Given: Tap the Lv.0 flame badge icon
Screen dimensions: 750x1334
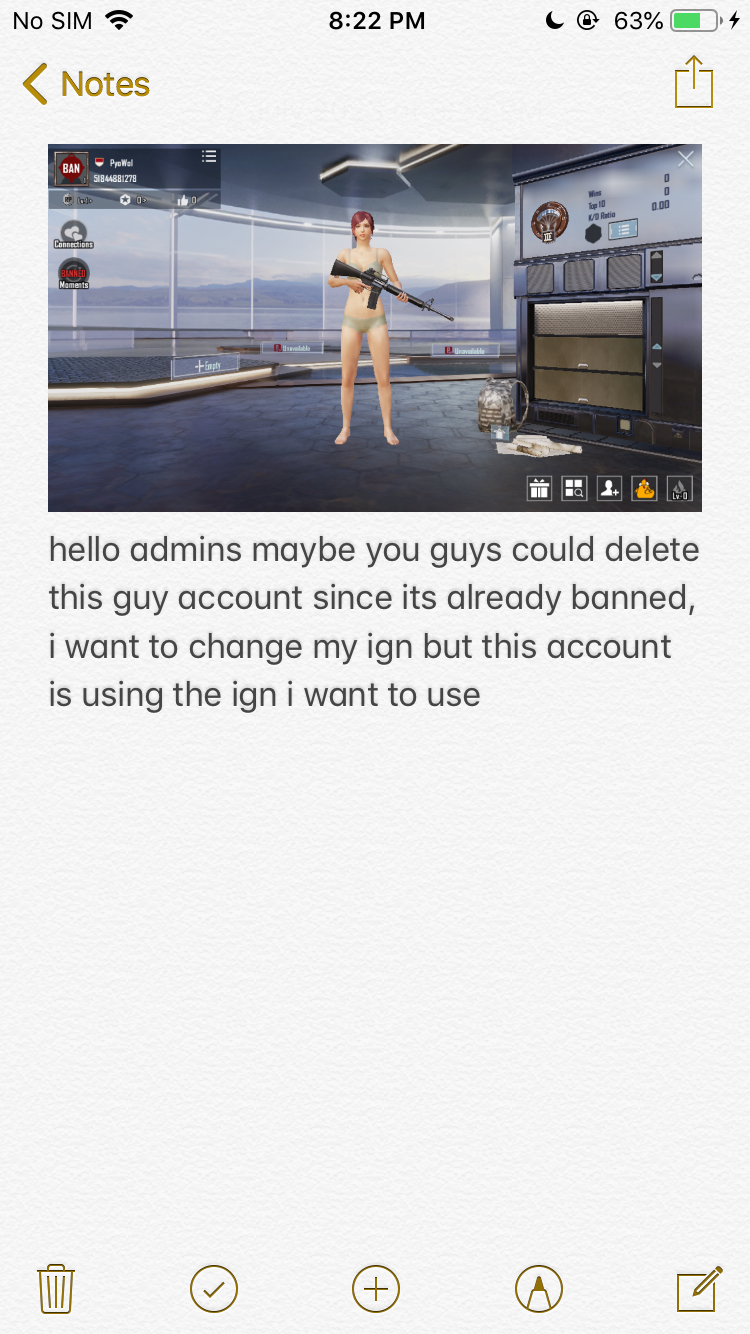Looking at the screenshot, I should (679, 488).
